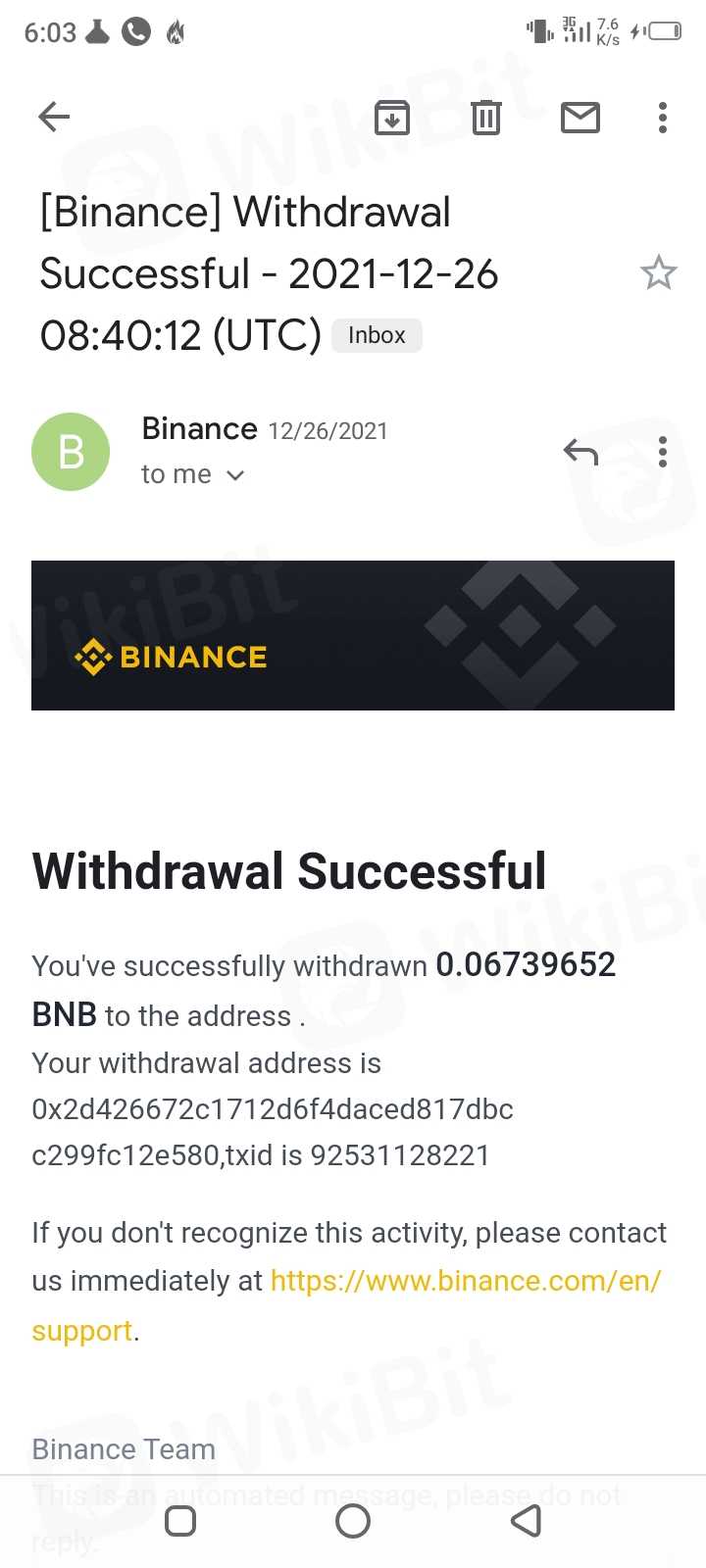706x1568 pixels.
Task: Tap the system home button
Action: coord(353,1521)
